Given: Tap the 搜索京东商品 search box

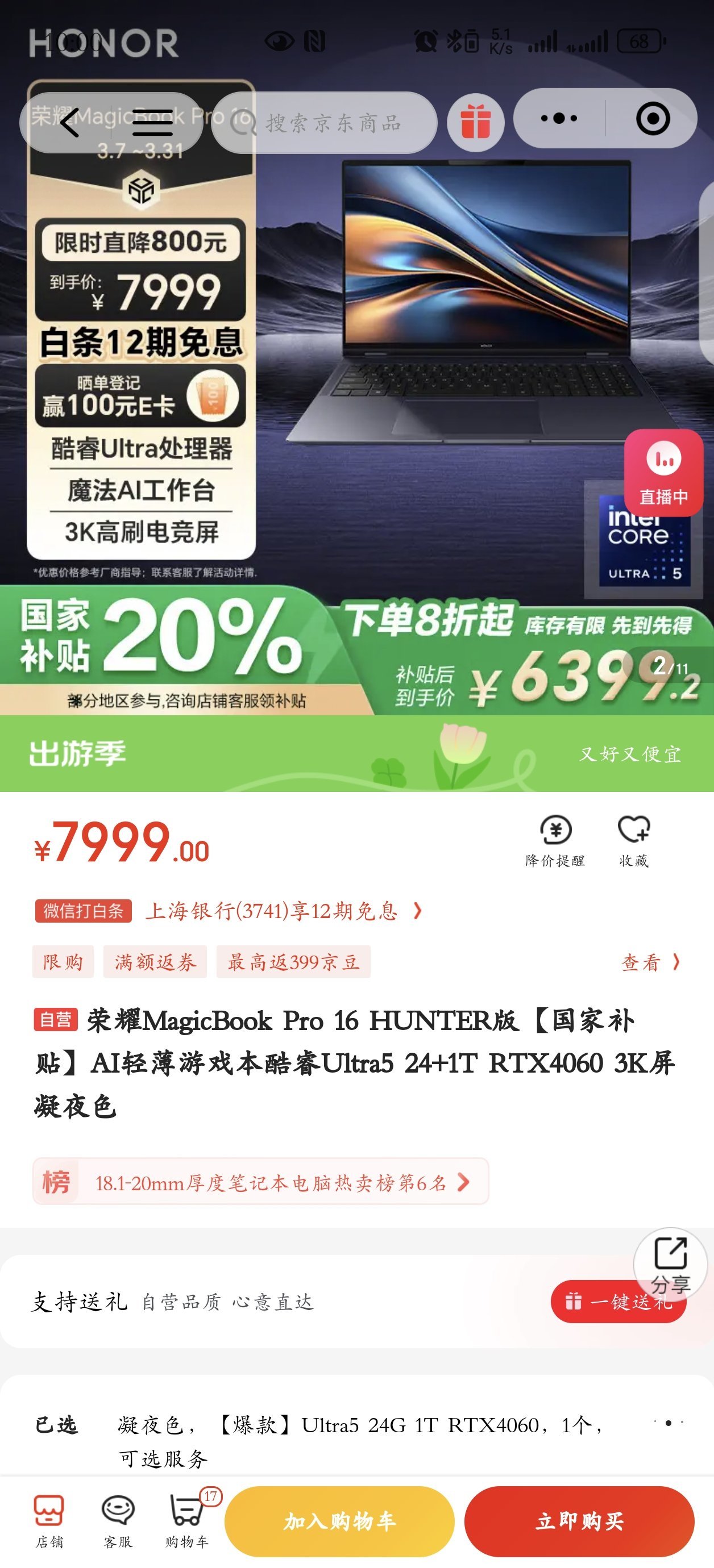Looking at the screenshot, I should tap(332, 123).
